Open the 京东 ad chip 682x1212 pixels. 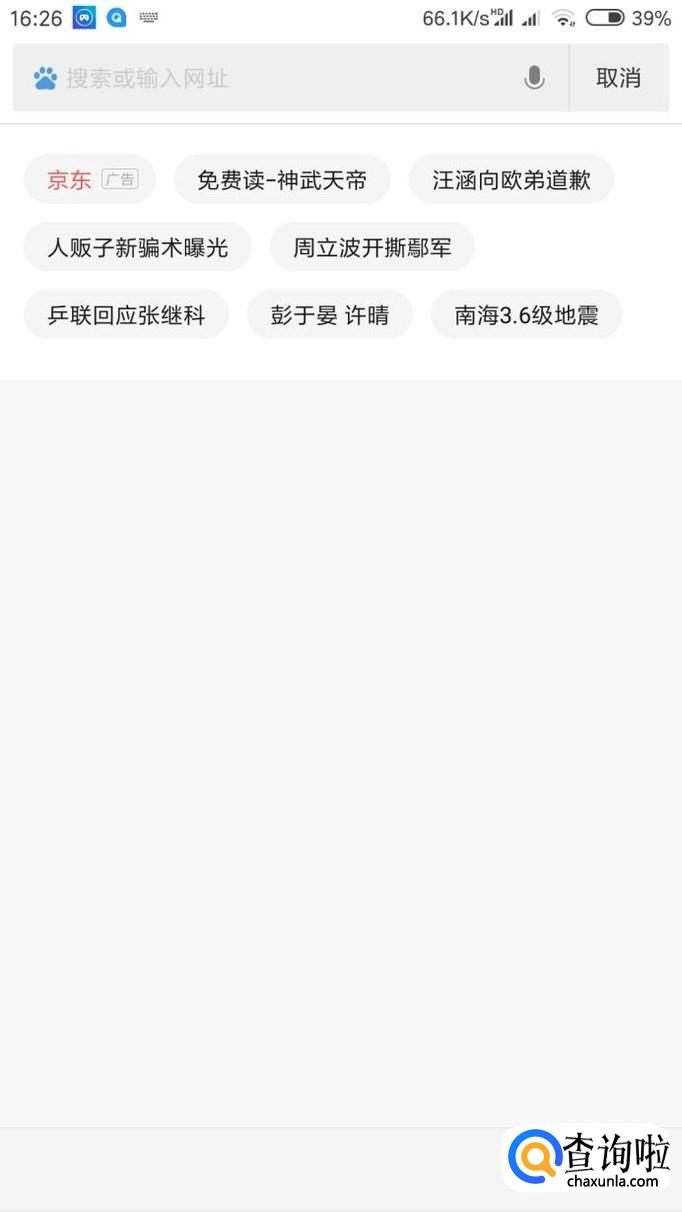coord(90,180)
